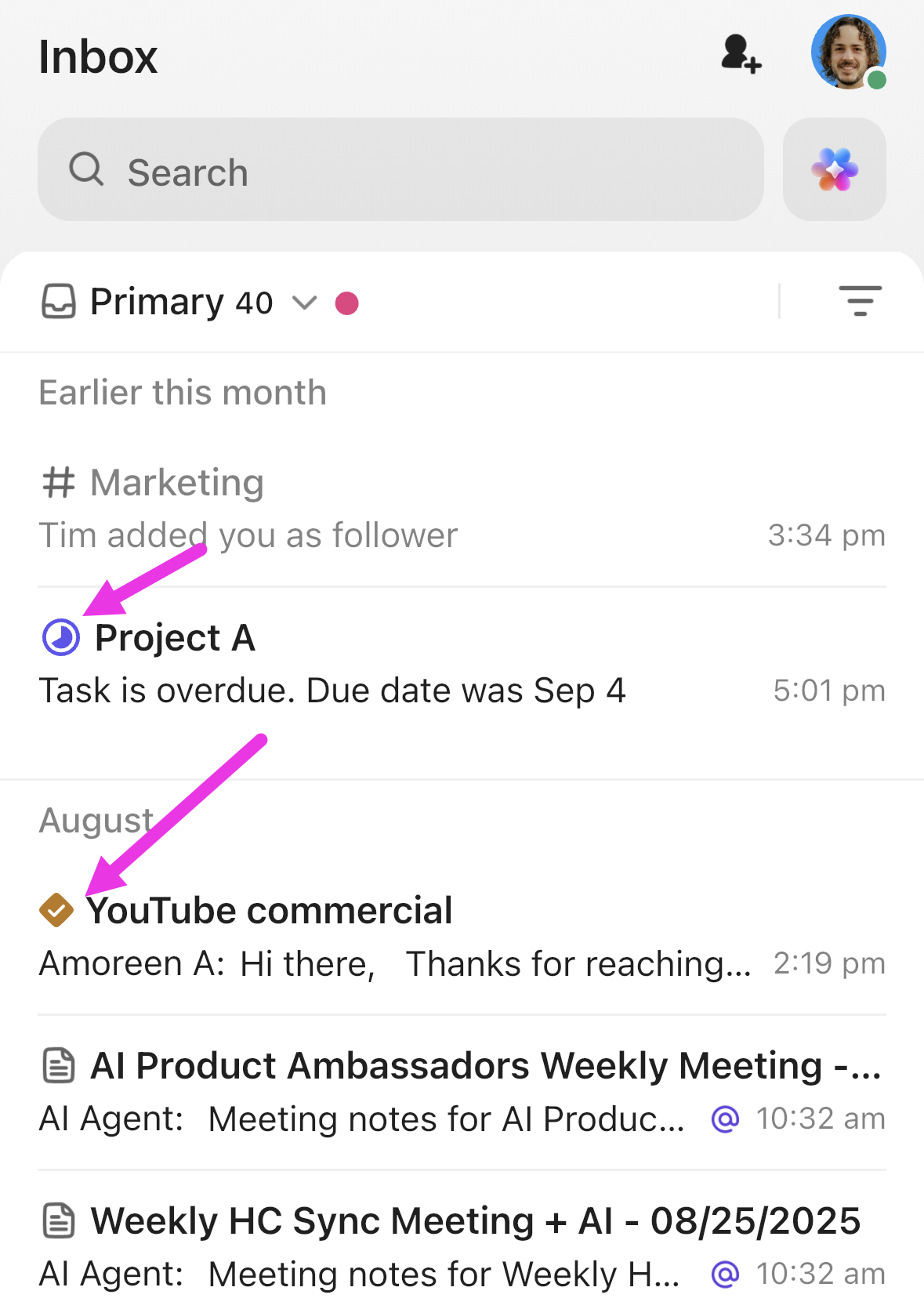Click the inbox icon next to Primary
This screenshot has height=1309, width=924.
click(58, 301)
